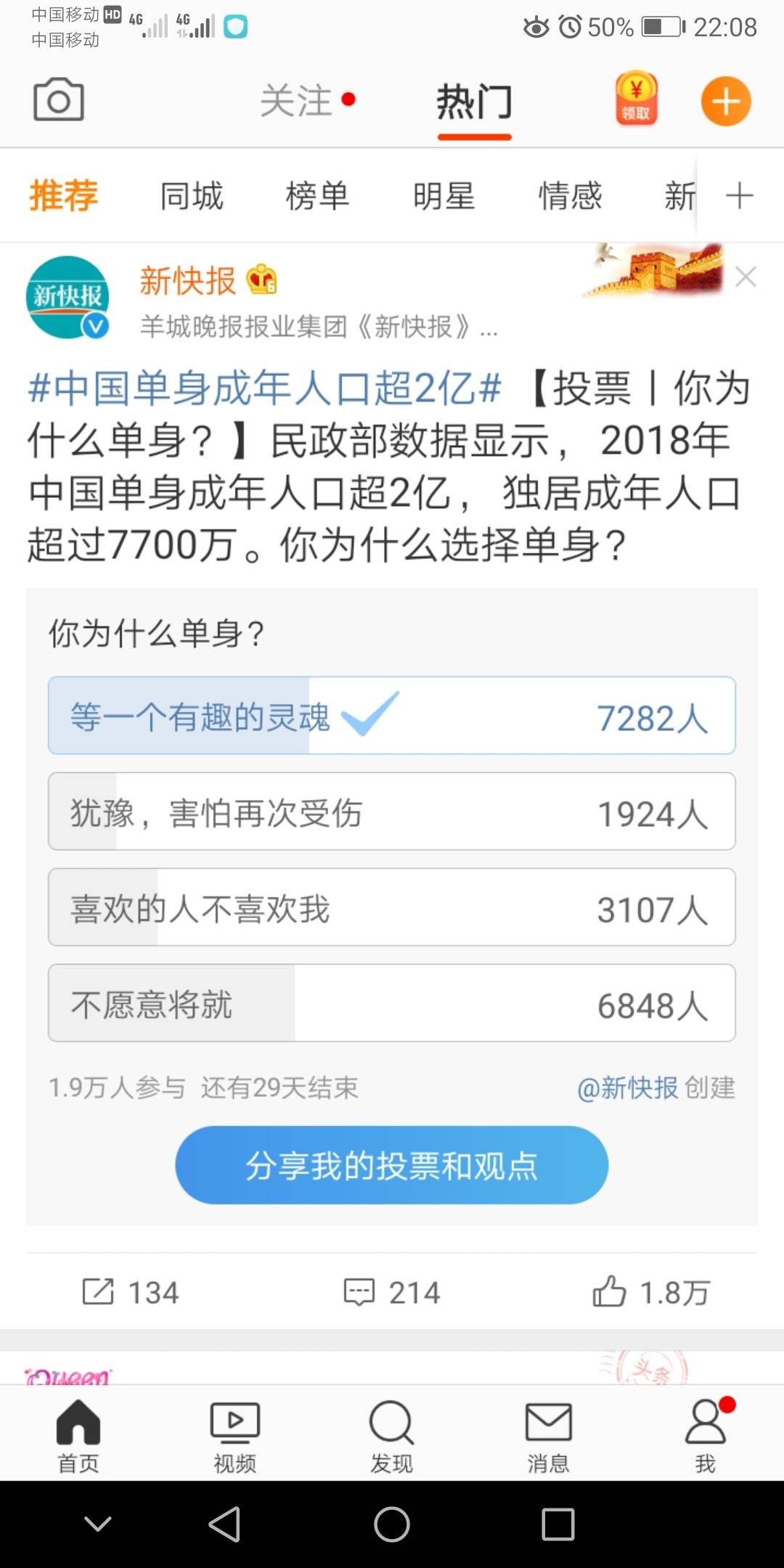This screenshot has height=1568, width=784.
Task: Switch to the 关注 tab
Action: click(x=296, y=100)
